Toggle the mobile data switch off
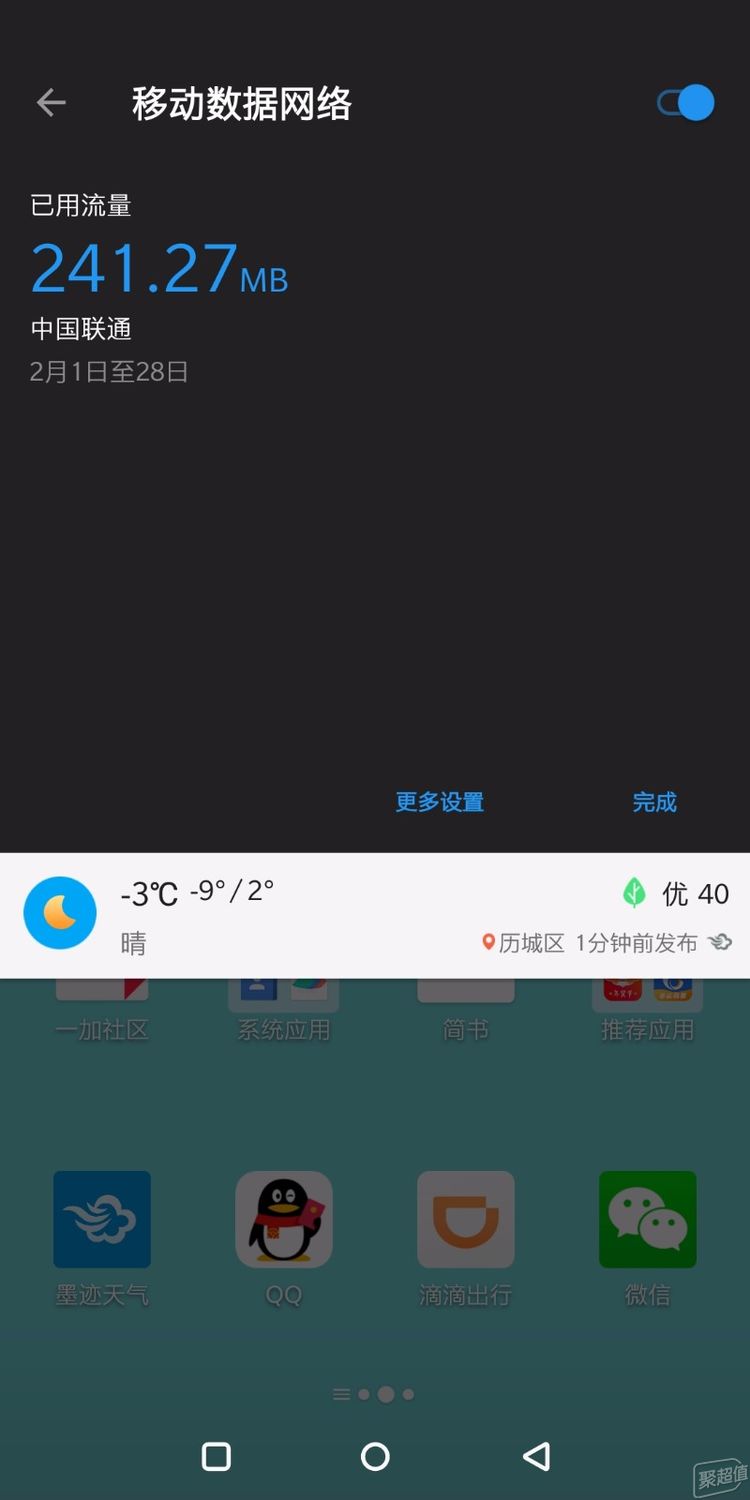Image resolution: width=750 pixels, height=1500 pixels. (x=686, y=103)
